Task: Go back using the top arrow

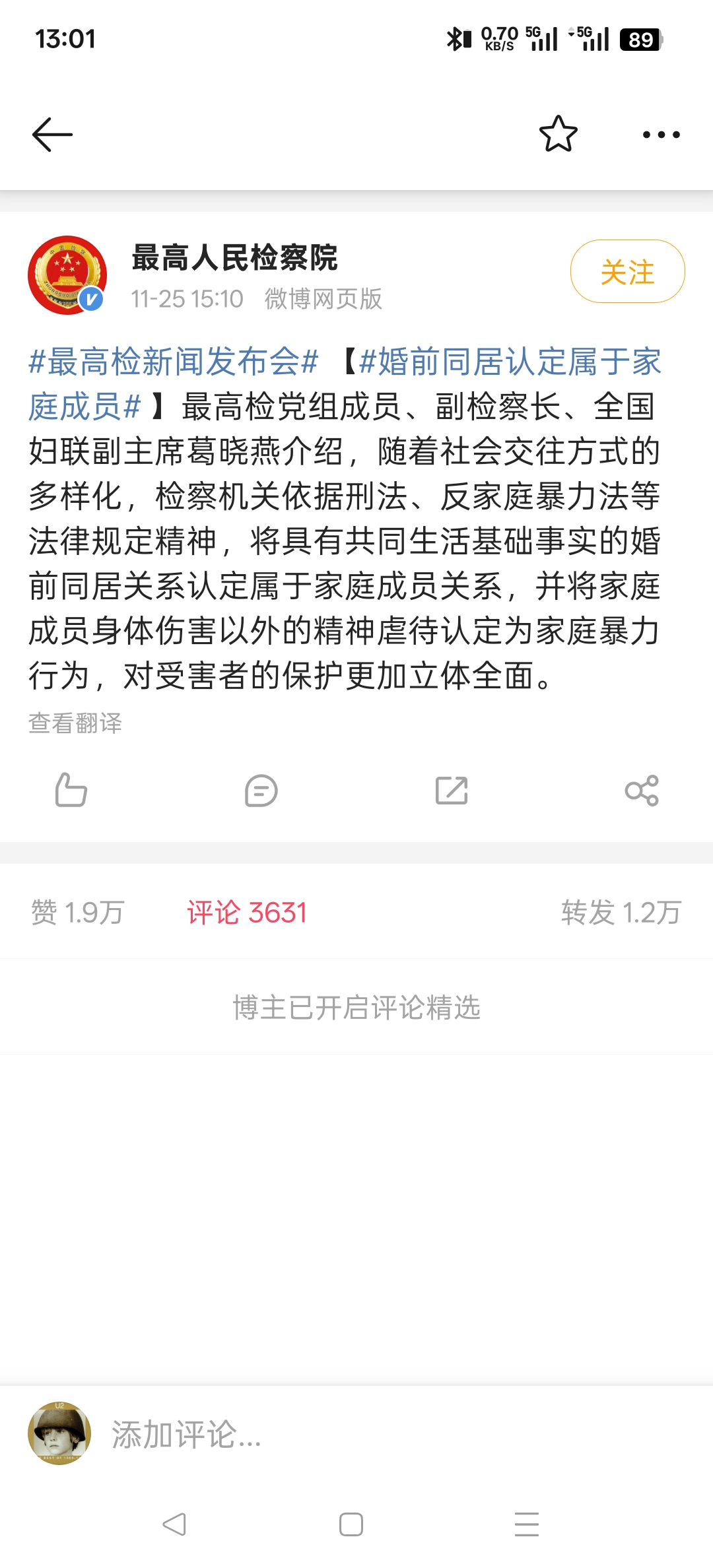Action: 52,135
